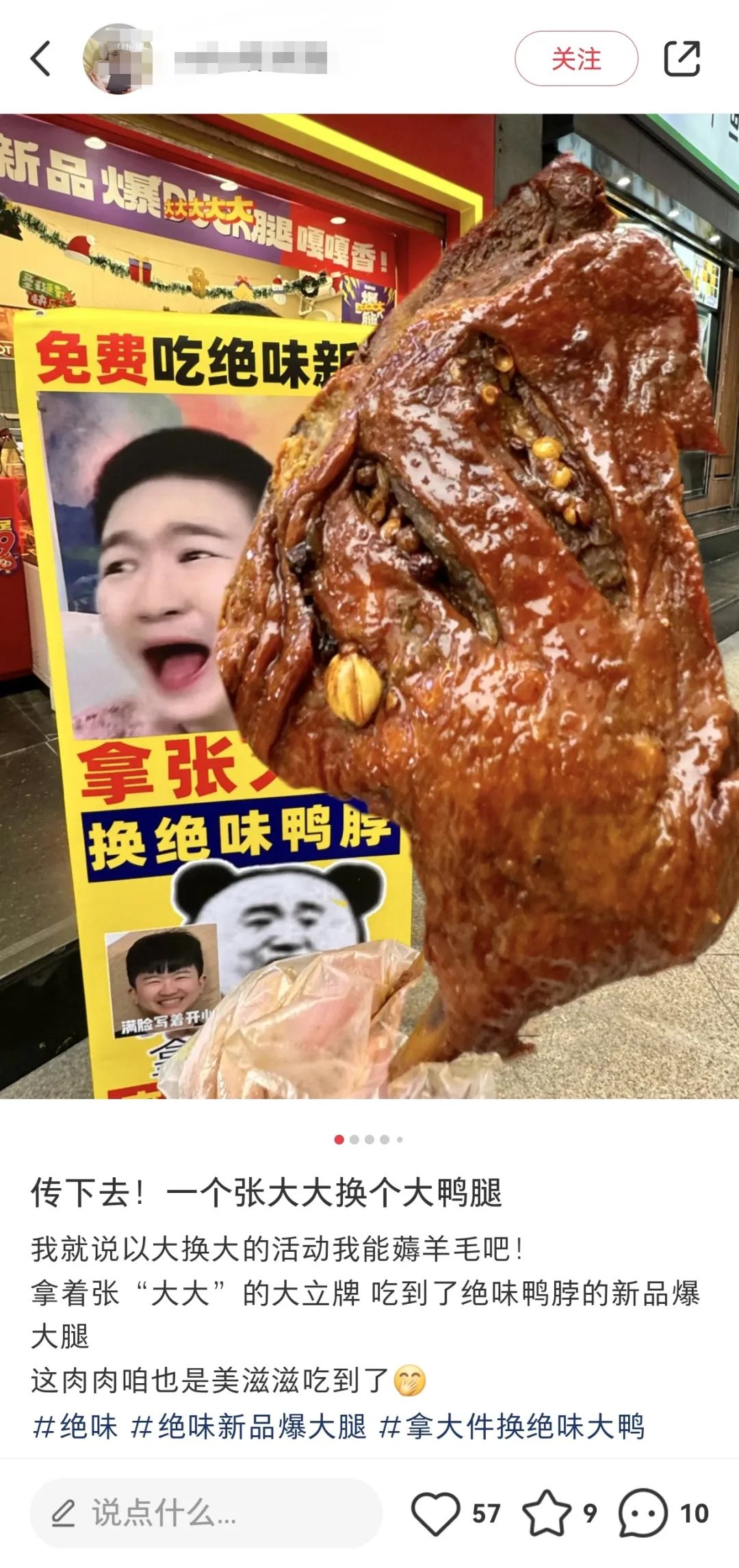The width and height of the screenshot is (739, 1568).
Task: Save post with the star icon
Action: [x=546, y=1513]
